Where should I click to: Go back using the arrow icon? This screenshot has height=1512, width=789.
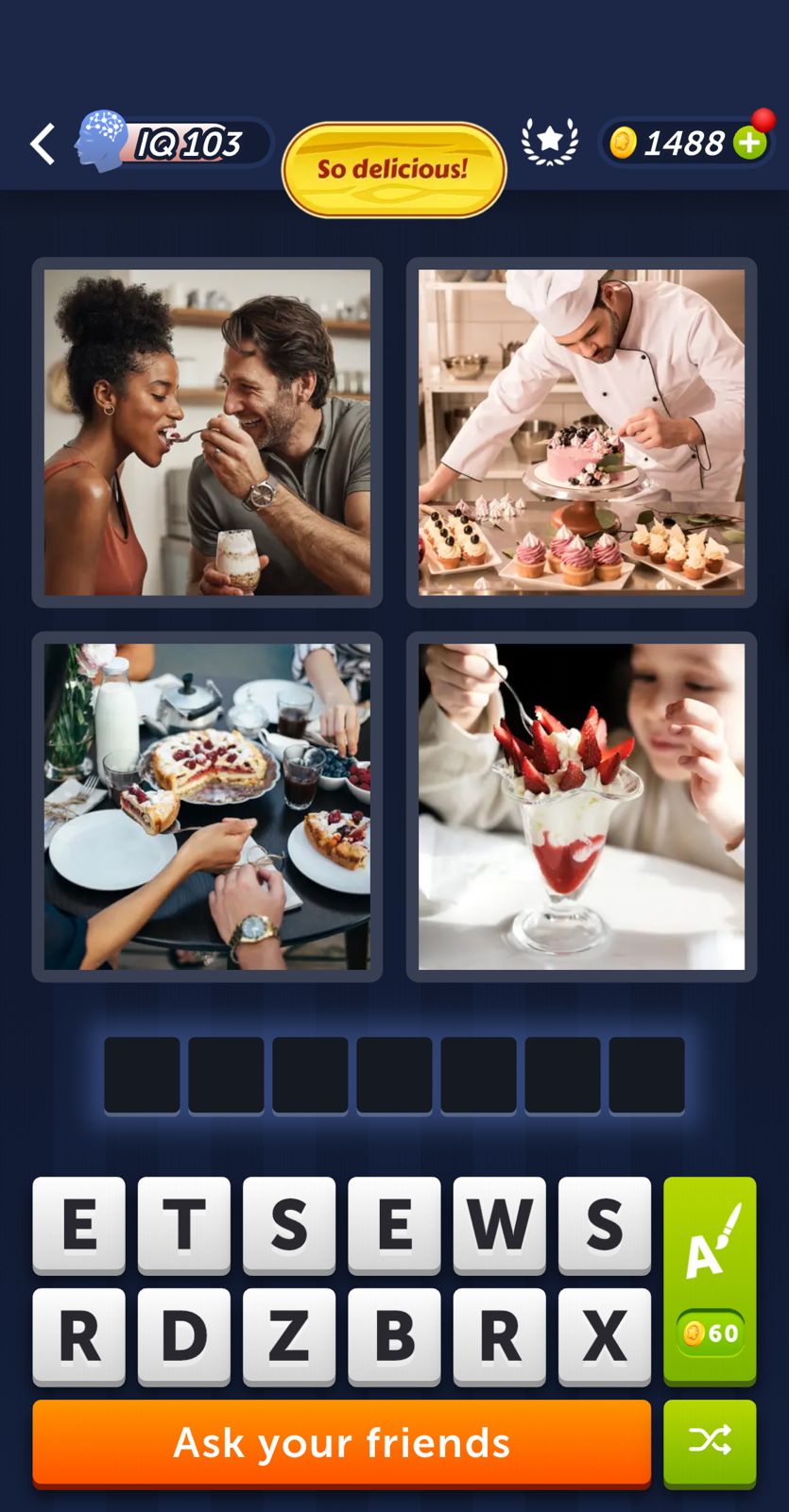[43, 144]
